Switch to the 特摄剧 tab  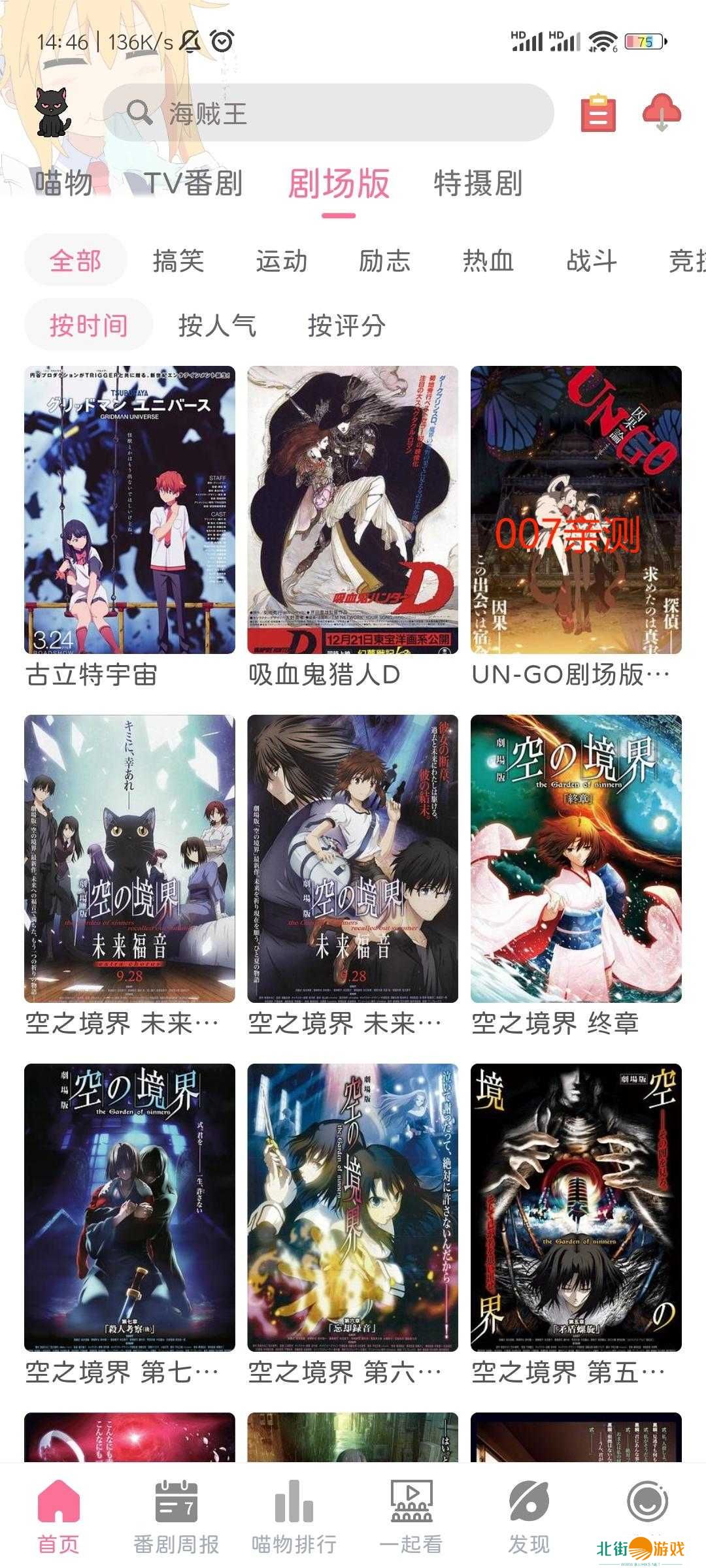pyautogui.click(x=478, y=183)
